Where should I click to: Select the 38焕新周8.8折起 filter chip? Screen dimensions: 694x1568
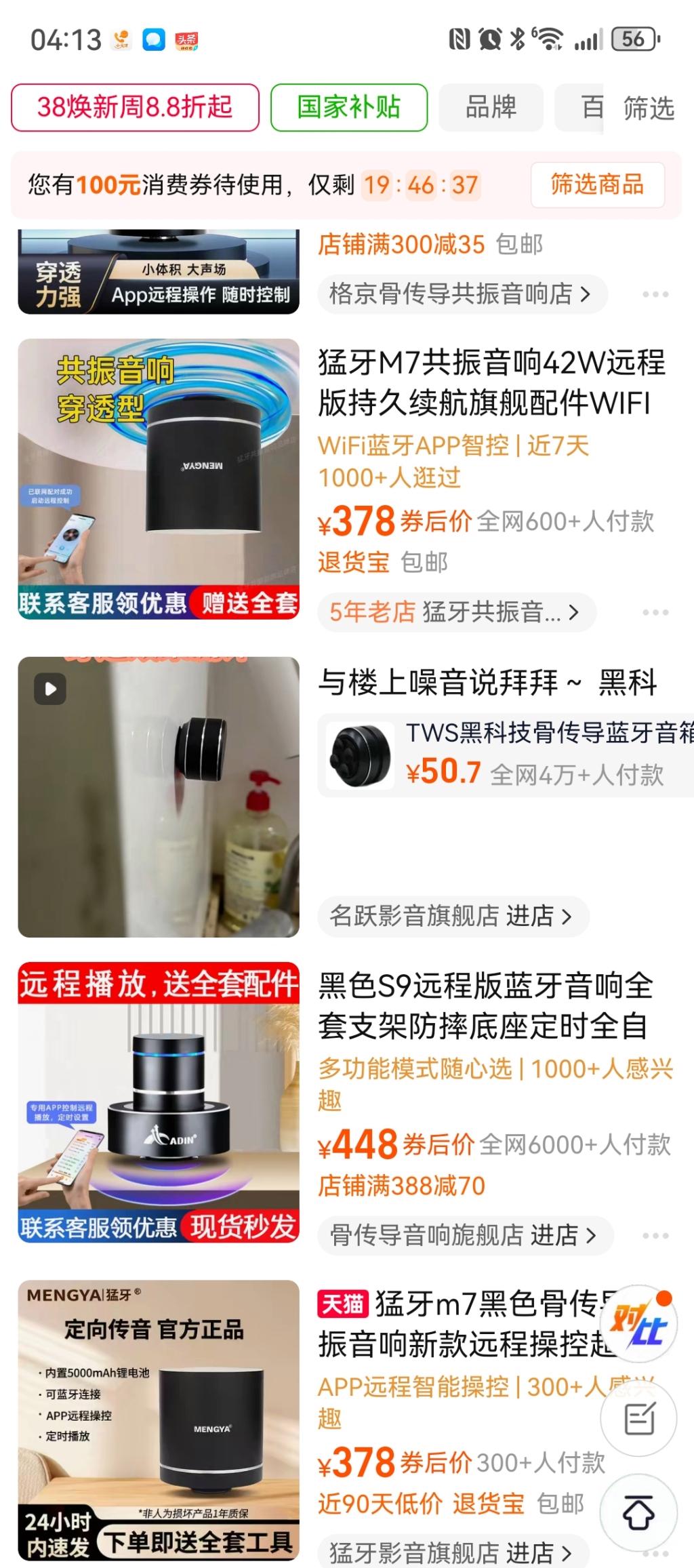coord(135,107)
